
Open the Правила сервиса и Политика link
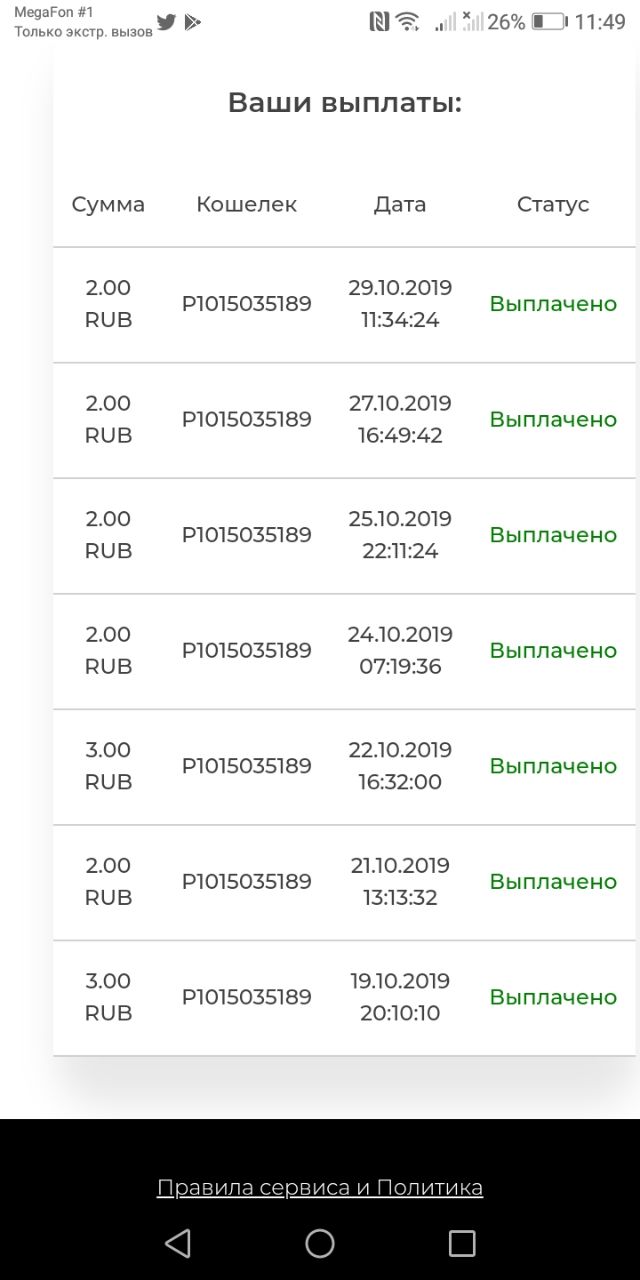320,1187
